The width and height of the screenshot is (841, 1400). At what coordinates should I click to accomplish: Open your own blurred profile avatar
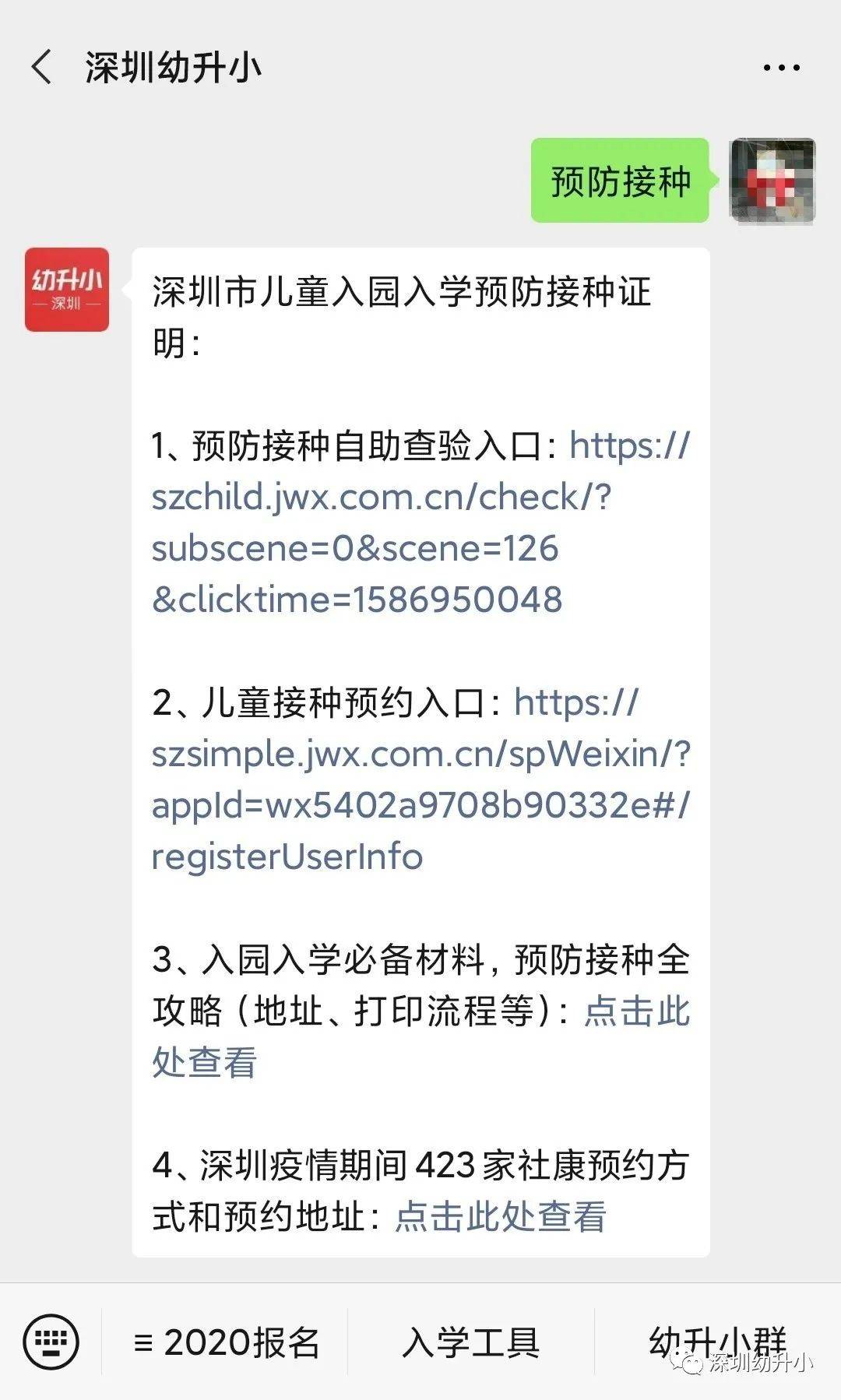point(772,181)
